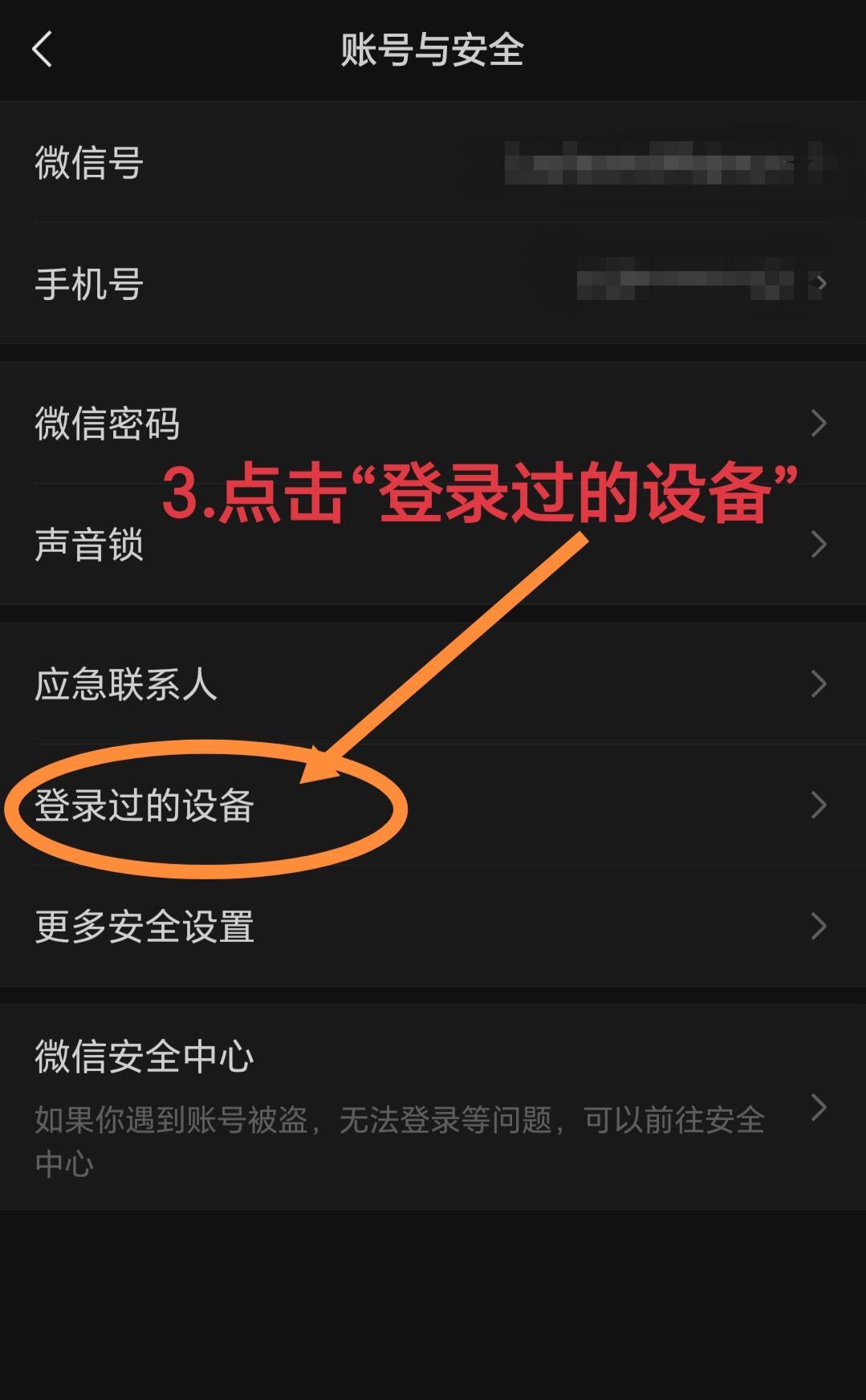Go back from 账号与安全

[x=42, y=49]
